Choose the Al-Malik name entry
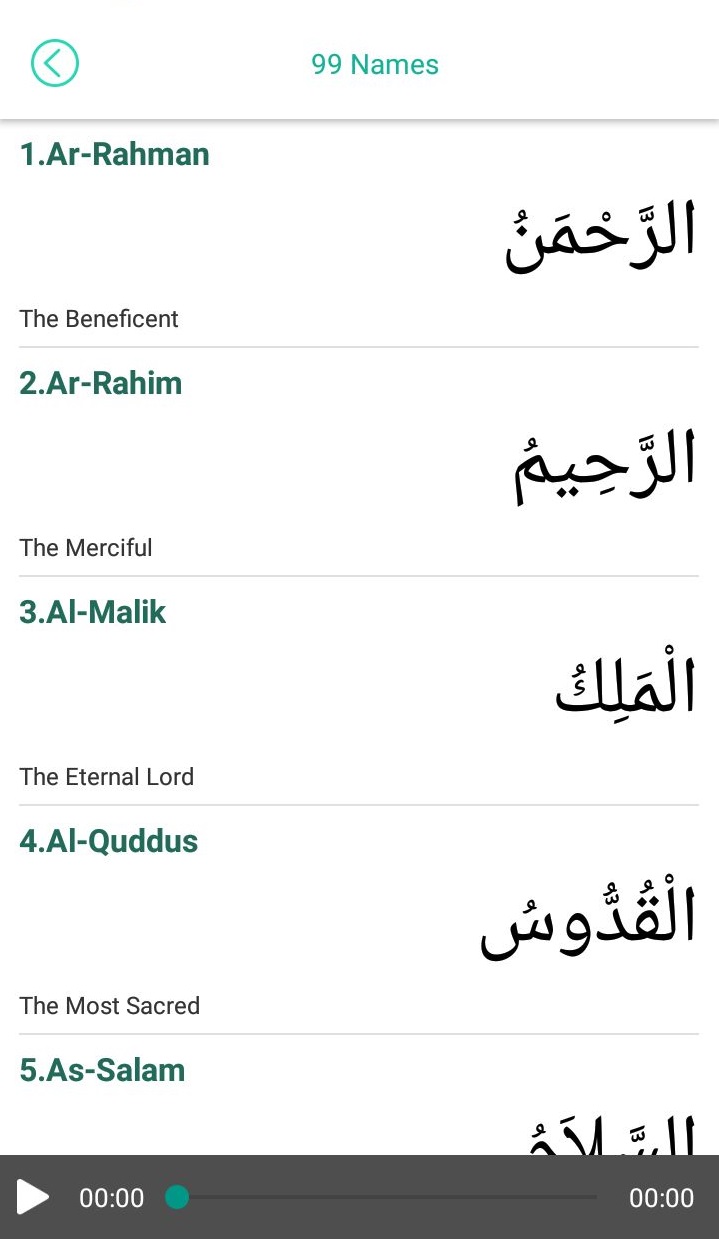 [358, 693]
